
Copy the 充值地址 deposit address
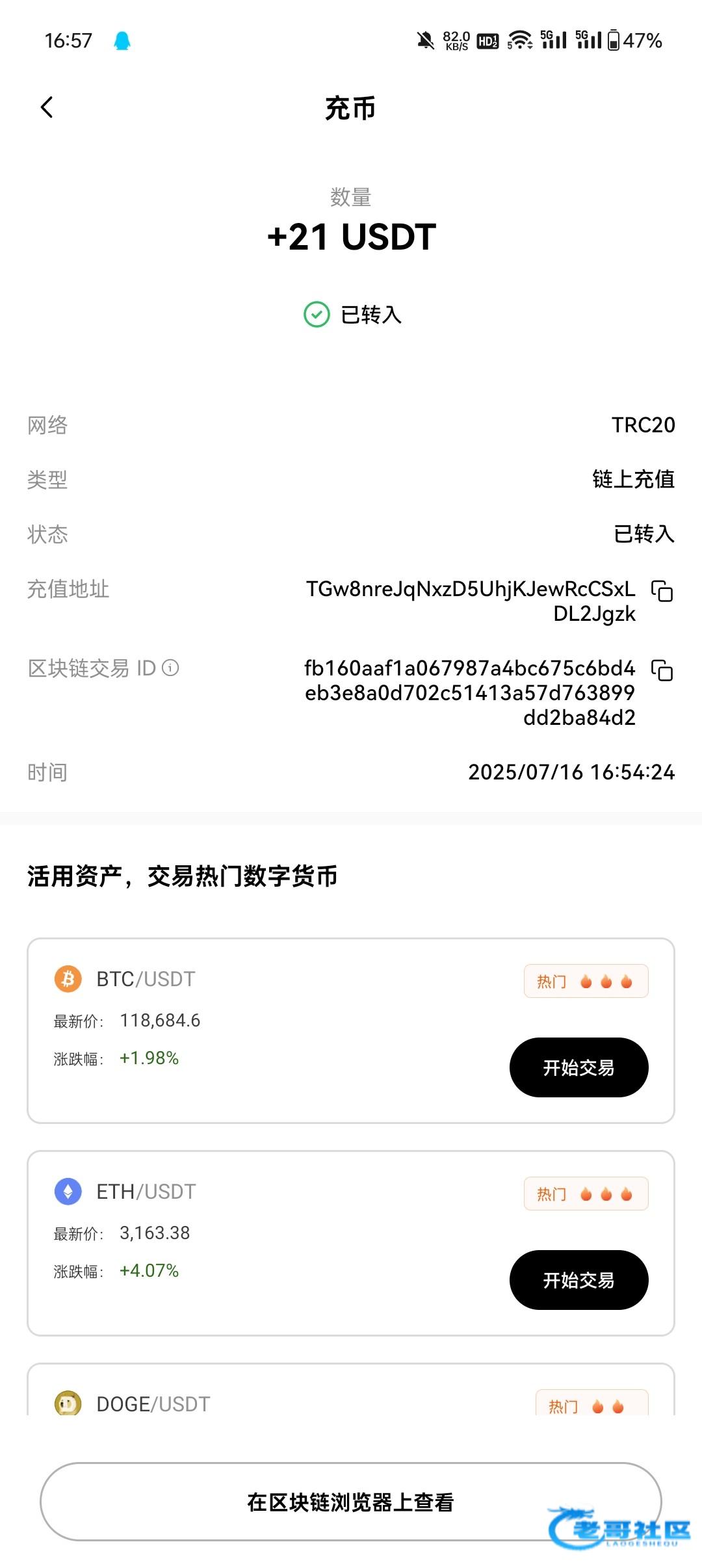point(662,591)
